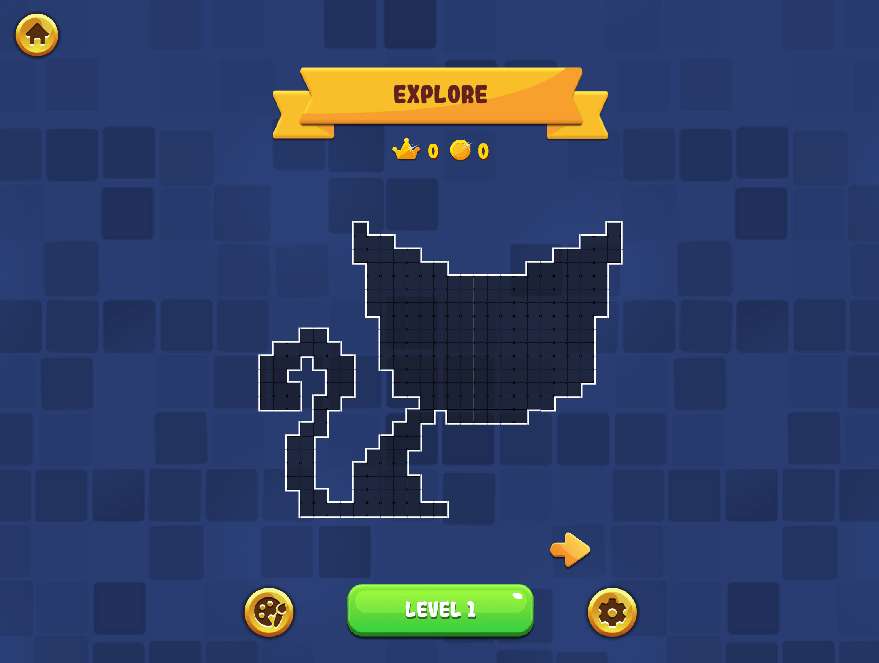Go to the home screen
879x663 pixels.
click(37, 35)
